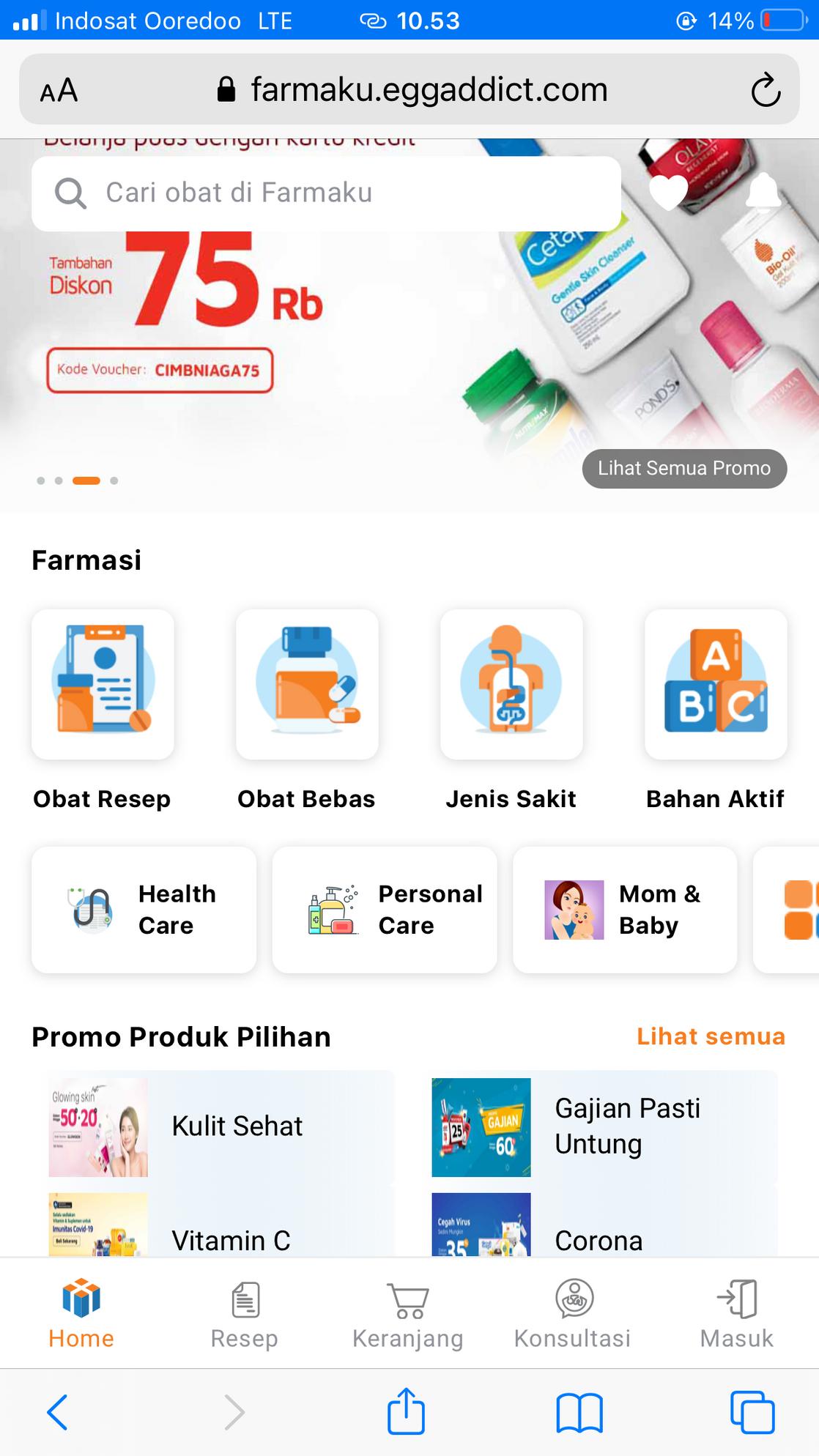The width and height of the screenshot is (819, 1456).
Task: Open the Gajian Pasti Untung promo
Action: pyautogui.click(x=604, y=1126)
